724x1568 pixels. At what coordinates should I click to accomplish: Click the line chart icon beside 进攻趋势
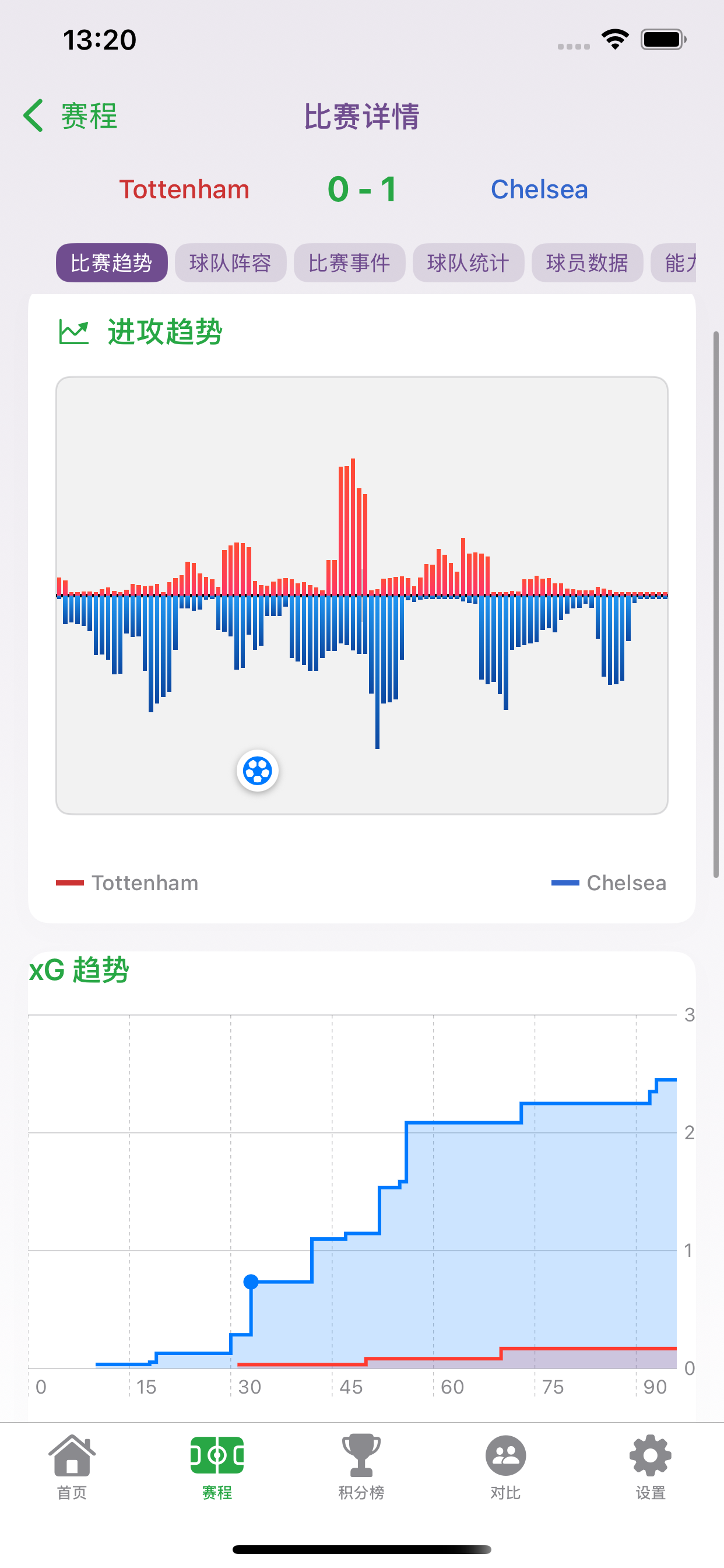(x=75, y=331)
